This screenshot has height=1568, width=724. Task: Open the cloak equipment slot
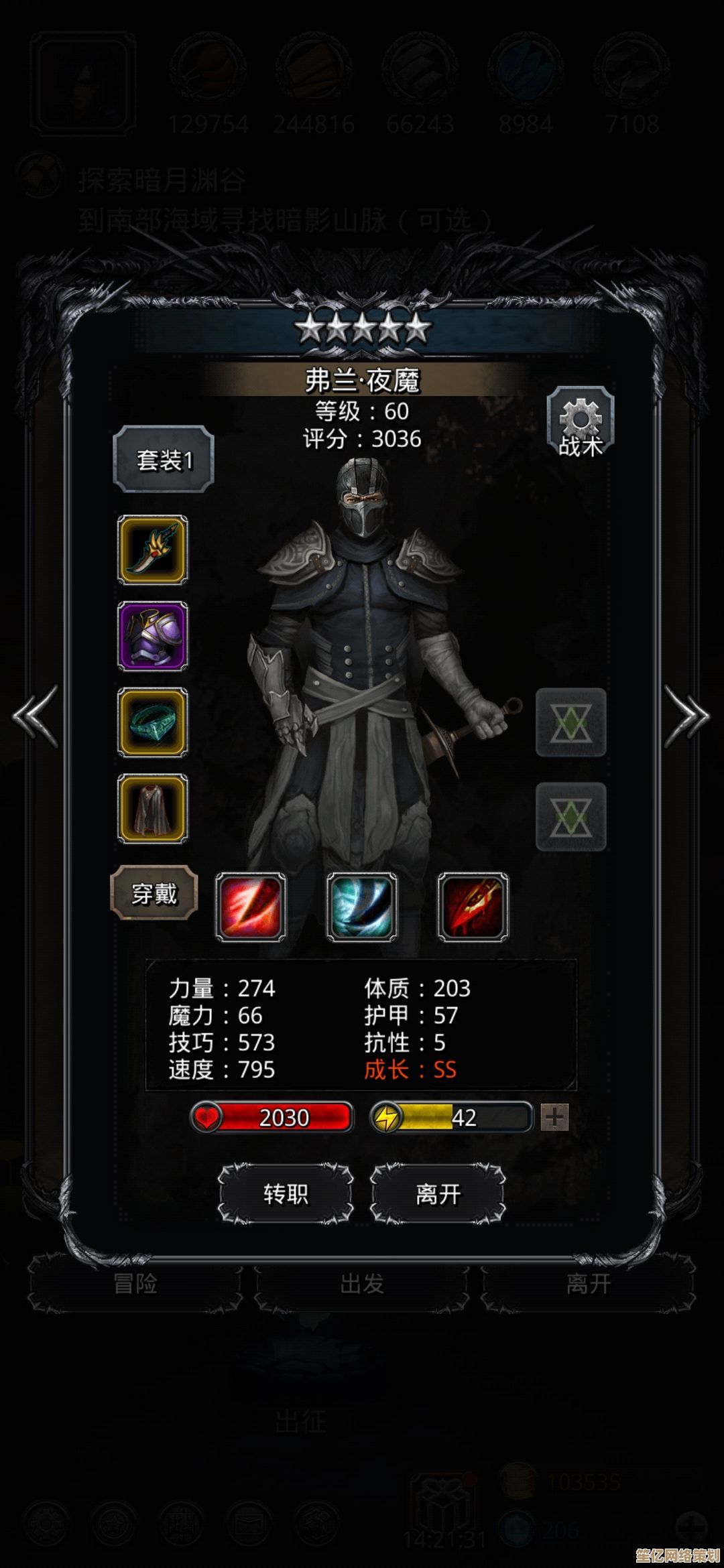(153, 809)
